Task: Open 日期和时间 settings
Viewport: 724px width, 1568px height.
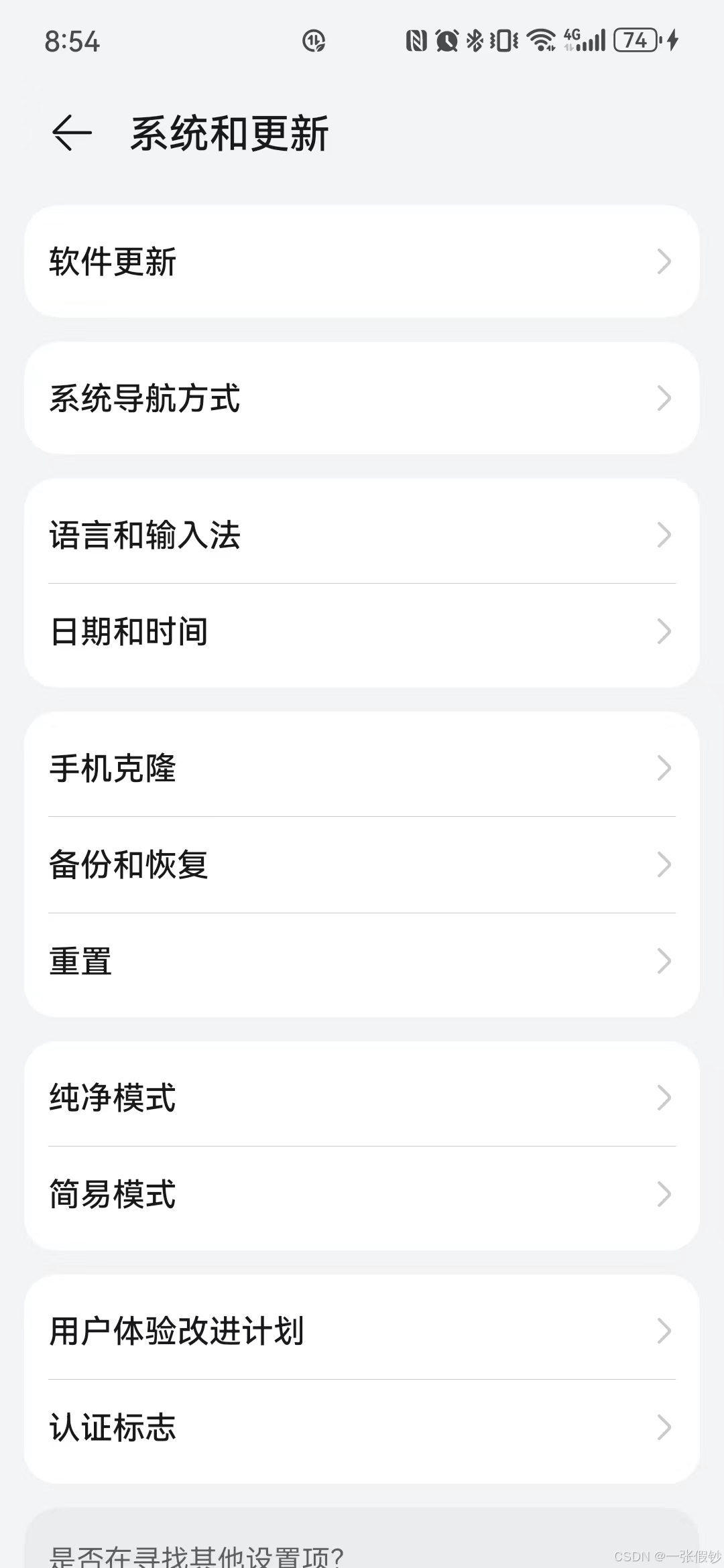Action: click(362, 631)
